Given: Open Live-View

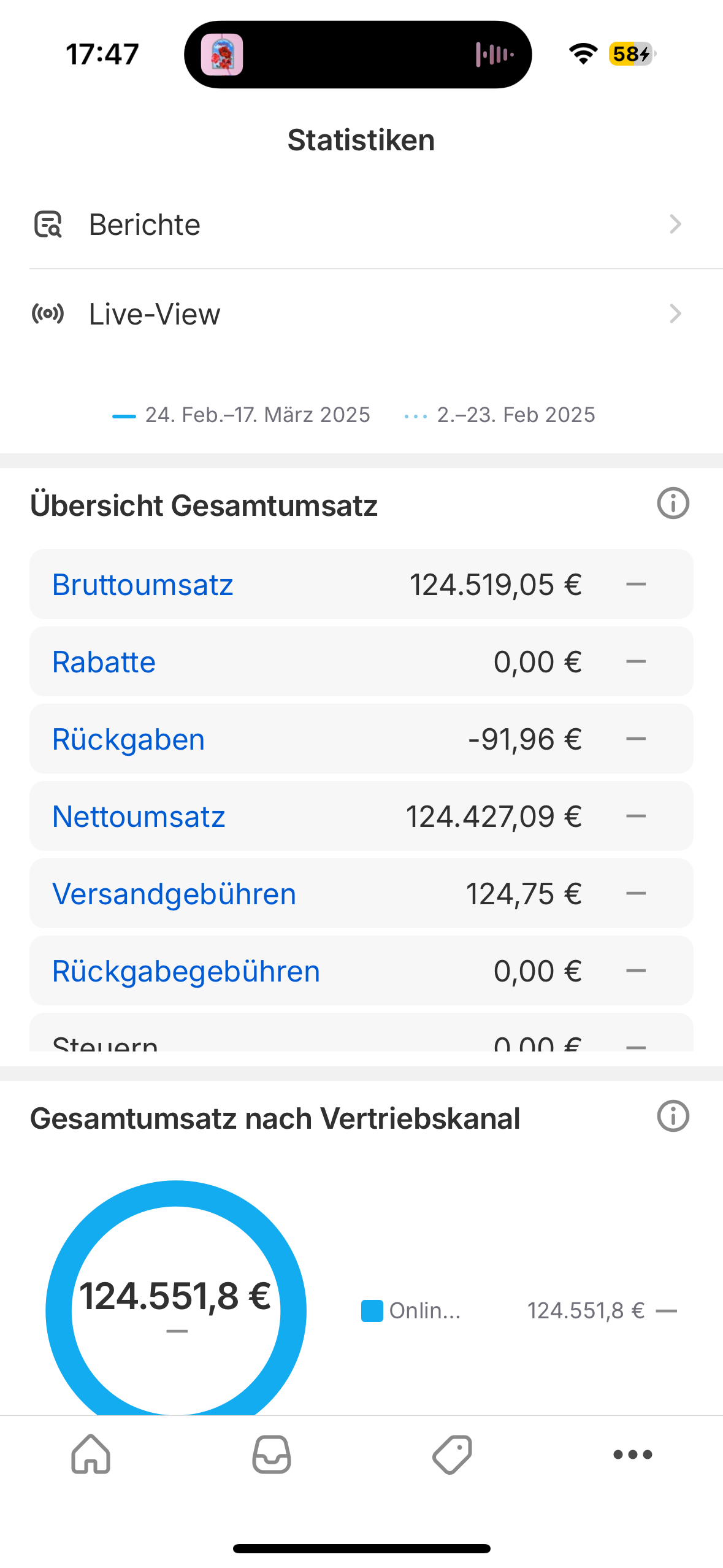Looking at the screenshot, I should (361, 314).
